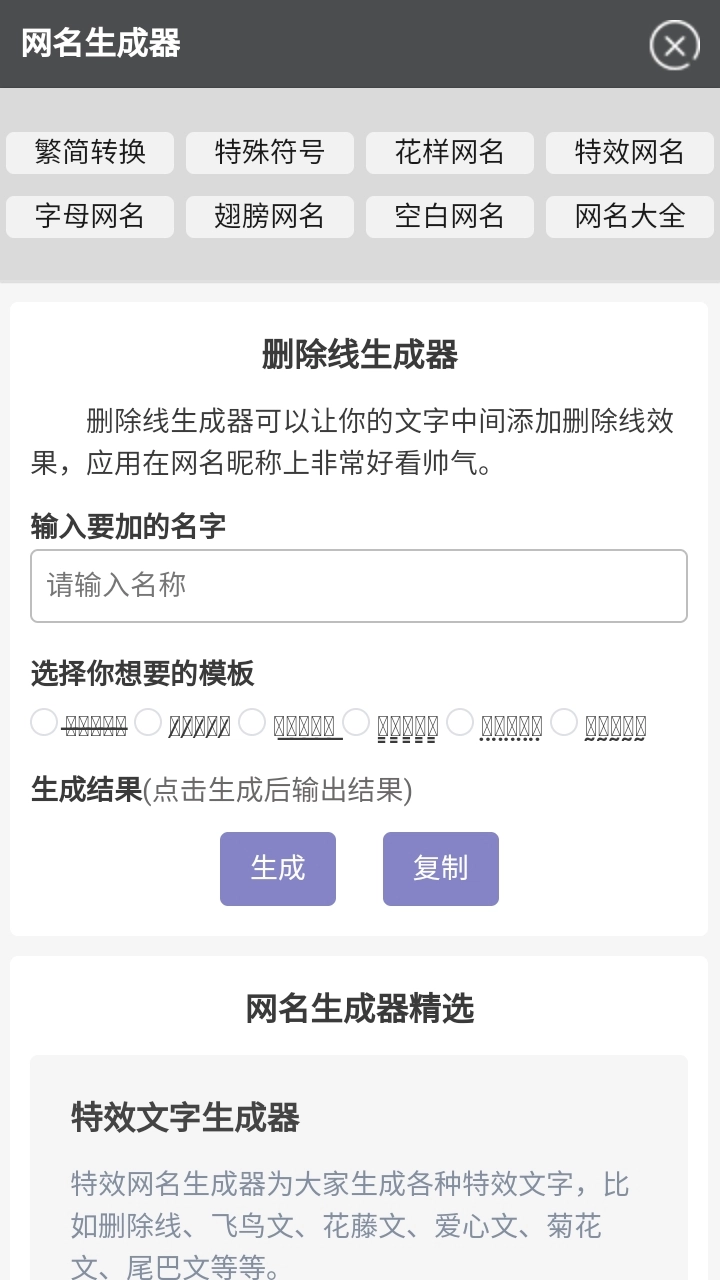Viewport: 720px width, 1280px height.
Task: Switch to 花样网名 section
Action: tap(449, 152)
